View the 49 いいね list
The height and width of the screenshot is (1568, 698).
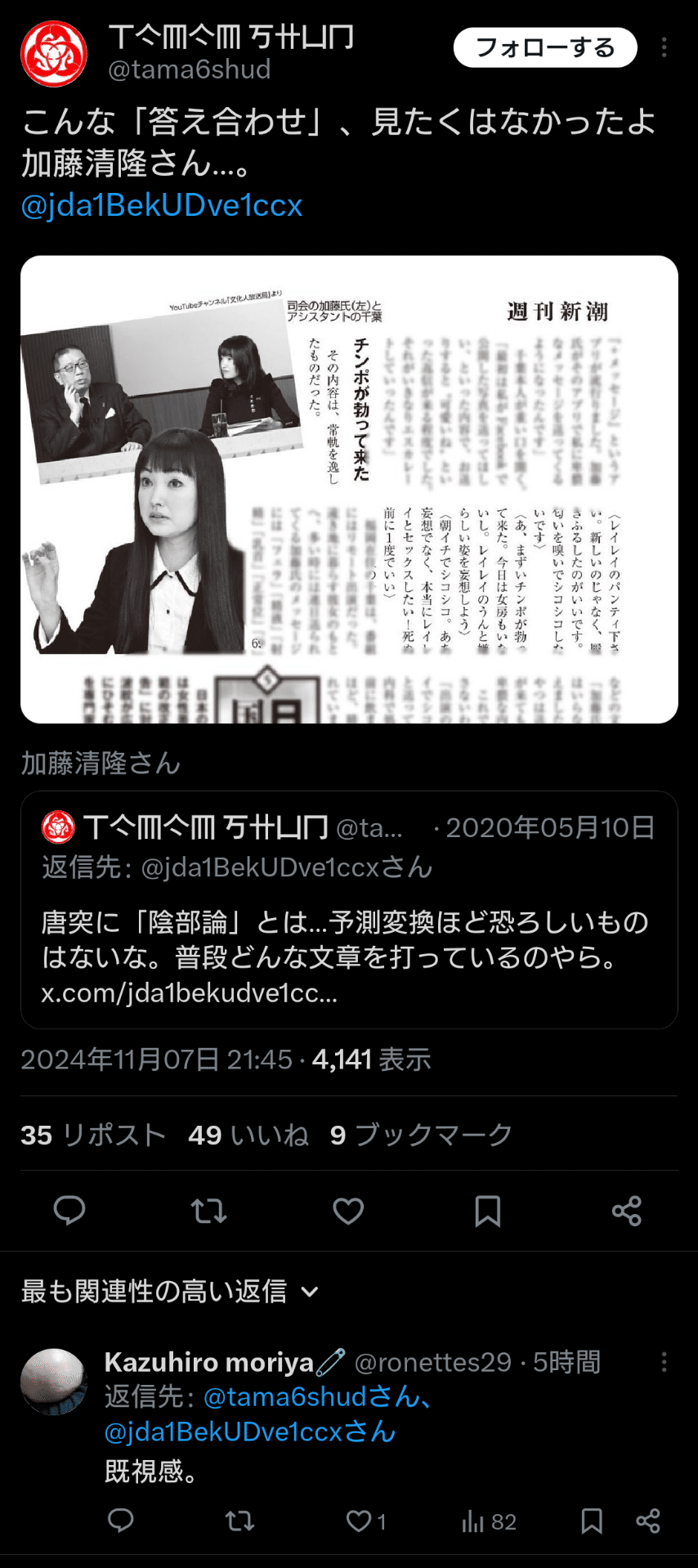[248, 1135]
